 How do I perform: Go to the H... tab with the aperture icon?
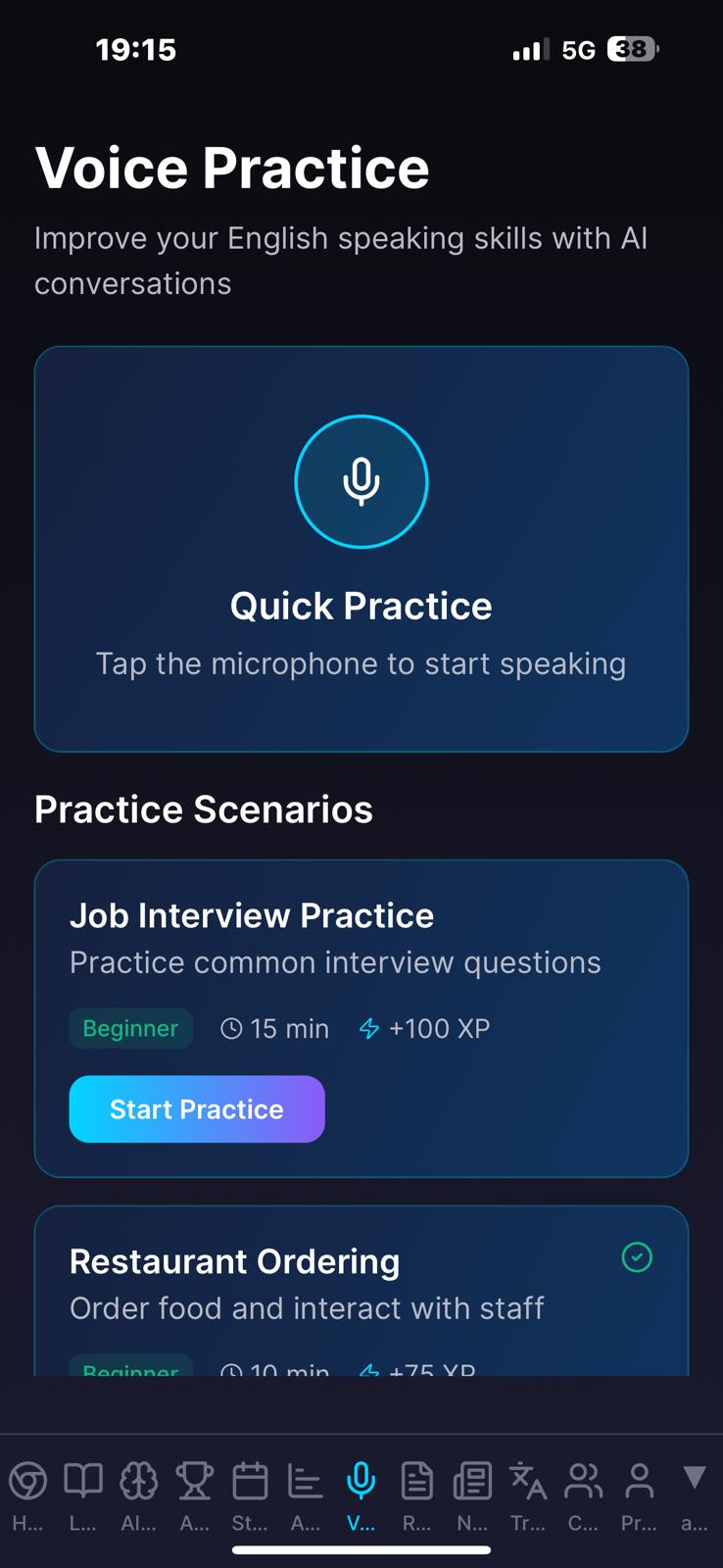click(x=27, y=1495)
